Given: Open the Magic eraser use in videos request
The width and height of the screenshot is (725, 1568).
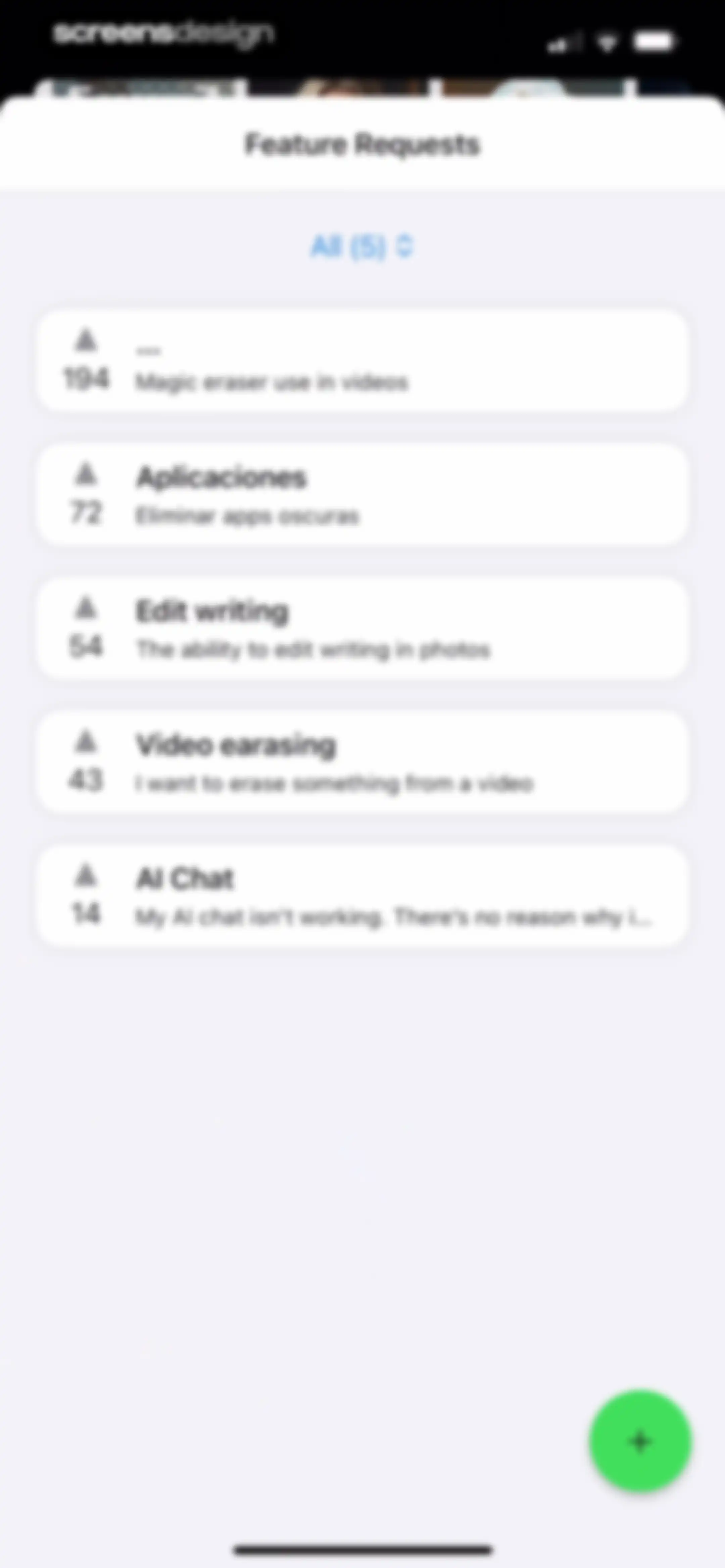Looking at the screenshot, I should click(362, 361).
